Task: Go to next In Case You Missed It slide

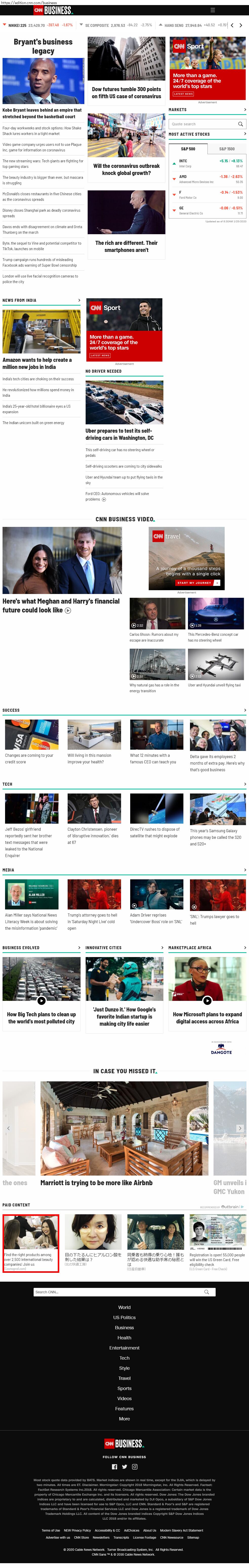Action: pyautogui.click(x=240, y=1128)
